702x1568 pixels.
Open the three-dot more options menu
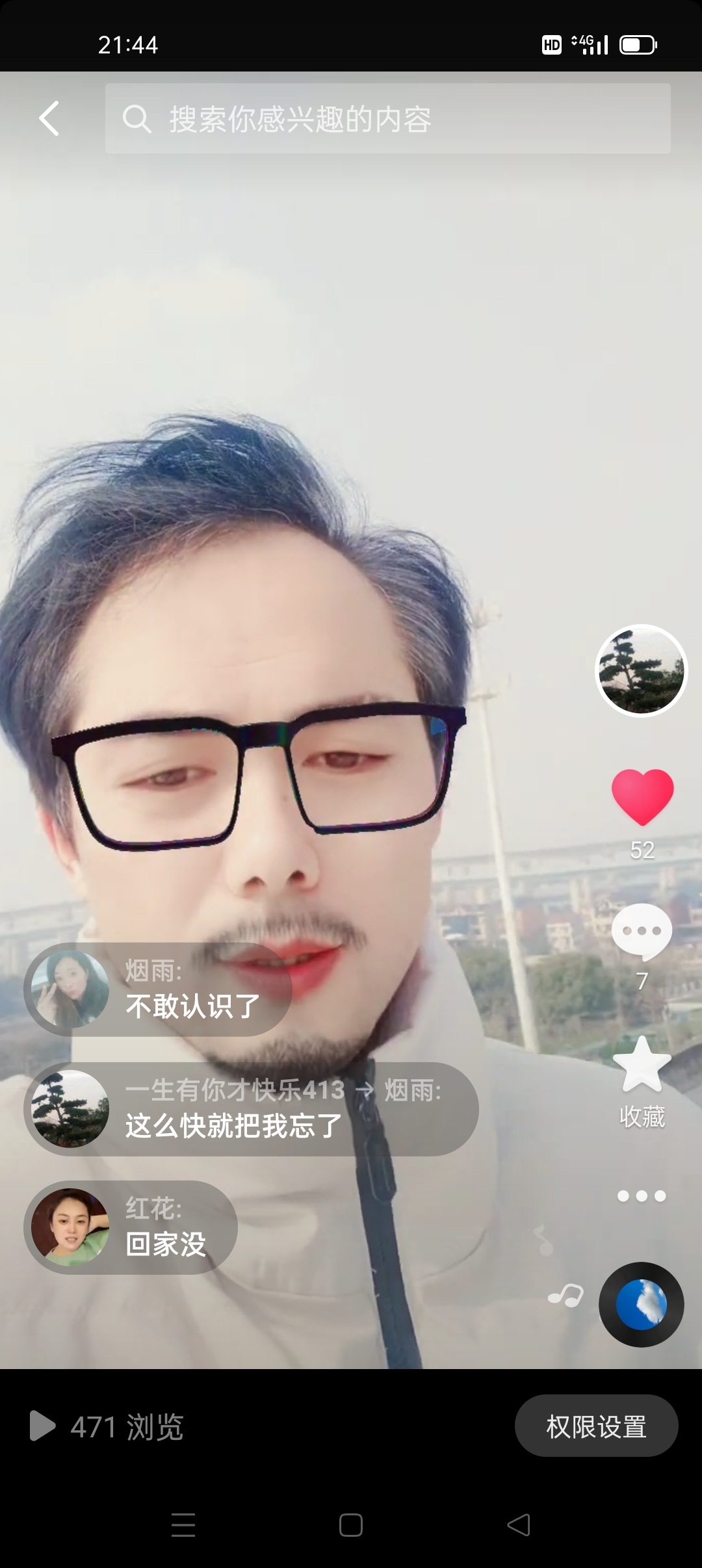(642, 1196)
